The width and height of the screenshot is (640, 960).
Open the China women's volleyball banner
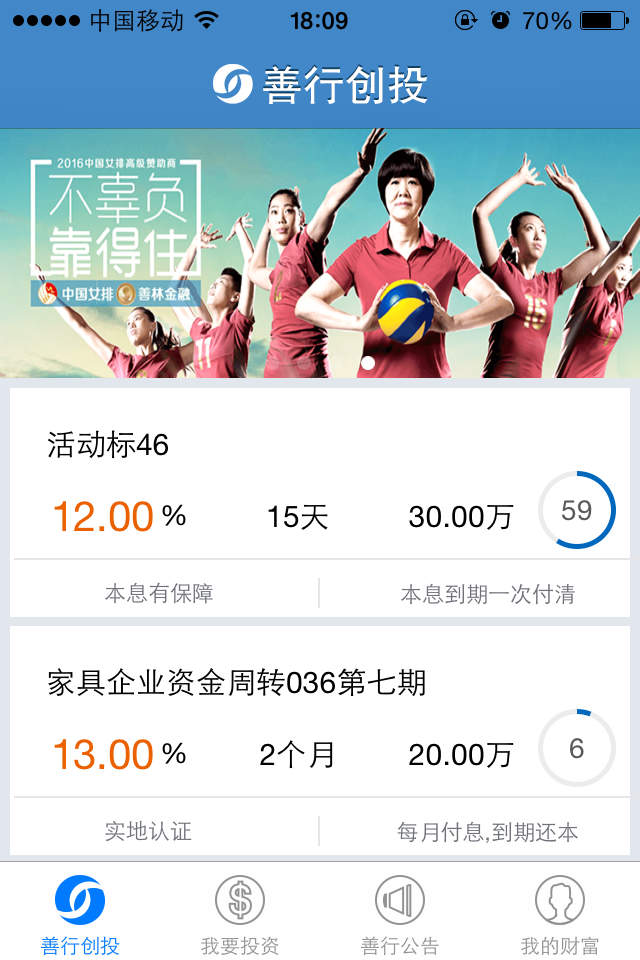320,253
